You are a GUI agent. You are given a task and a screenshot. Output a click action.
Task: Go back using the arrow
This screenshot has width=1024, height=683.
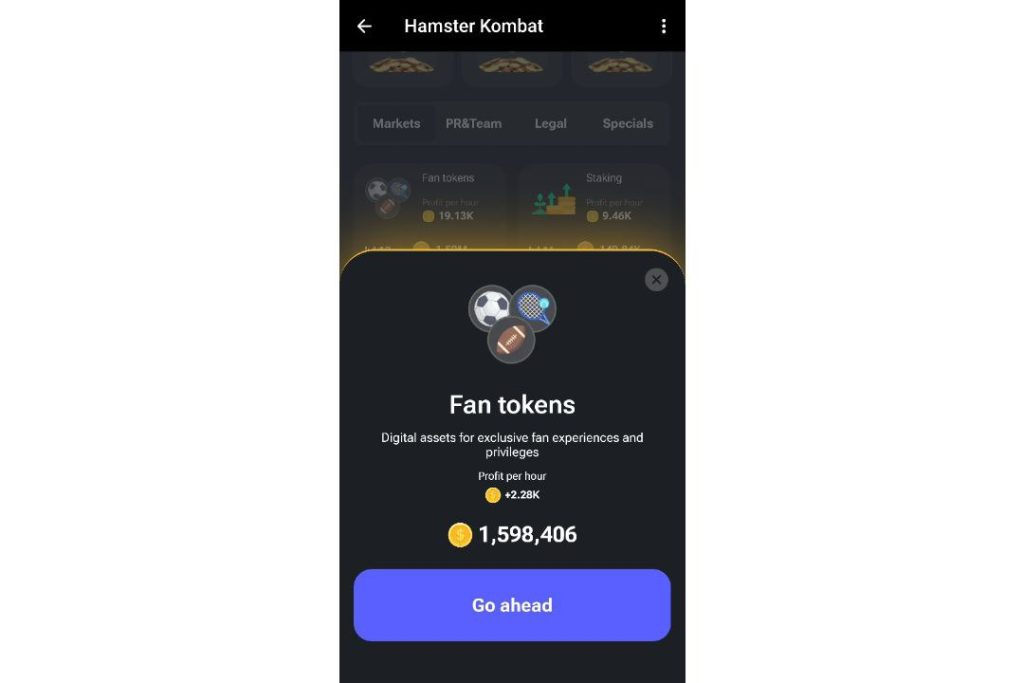pos(364,26)
